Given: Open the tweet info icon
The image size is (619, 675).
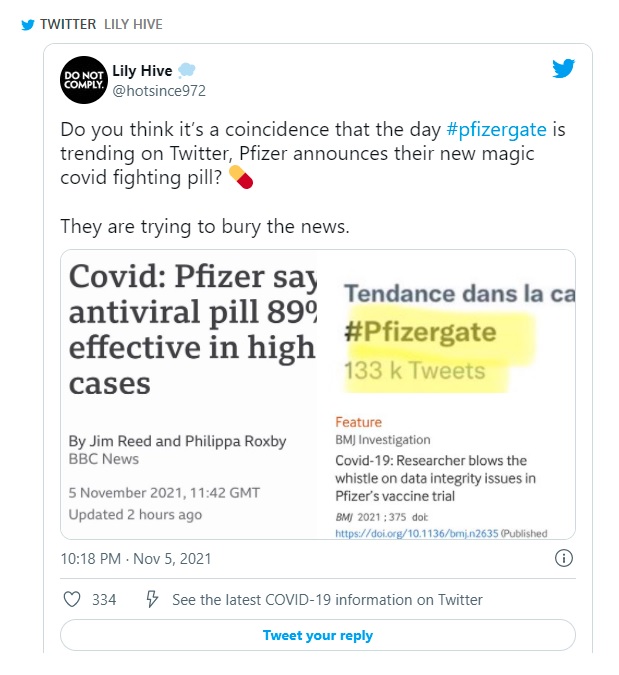Looking at the screenshot, I should pos(563,558).
